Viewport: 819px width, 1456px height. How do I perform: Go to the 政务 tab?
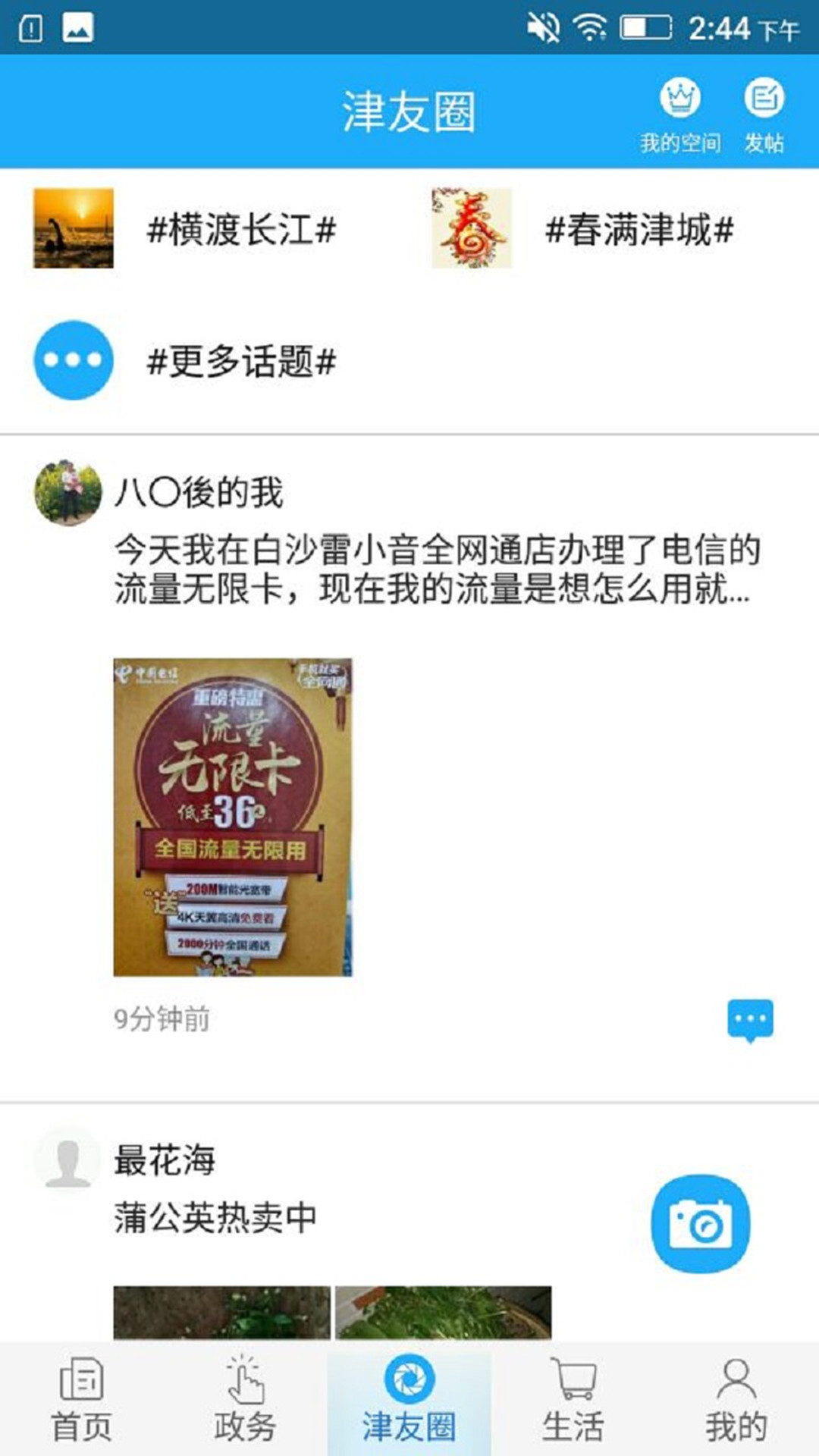tap(245, 1399)
